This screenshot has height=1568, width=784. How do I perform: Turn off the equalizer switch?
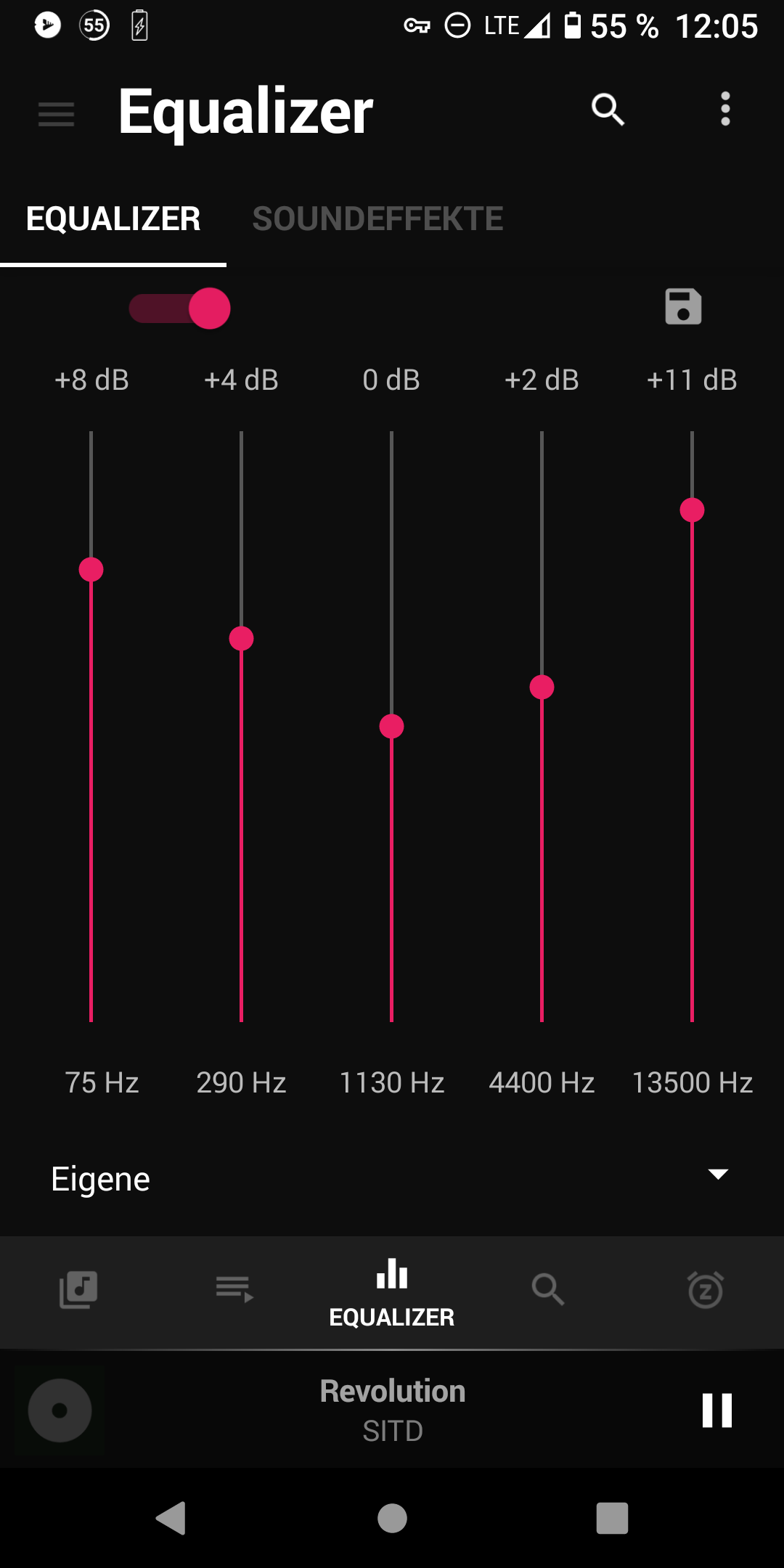coord(180,309)
